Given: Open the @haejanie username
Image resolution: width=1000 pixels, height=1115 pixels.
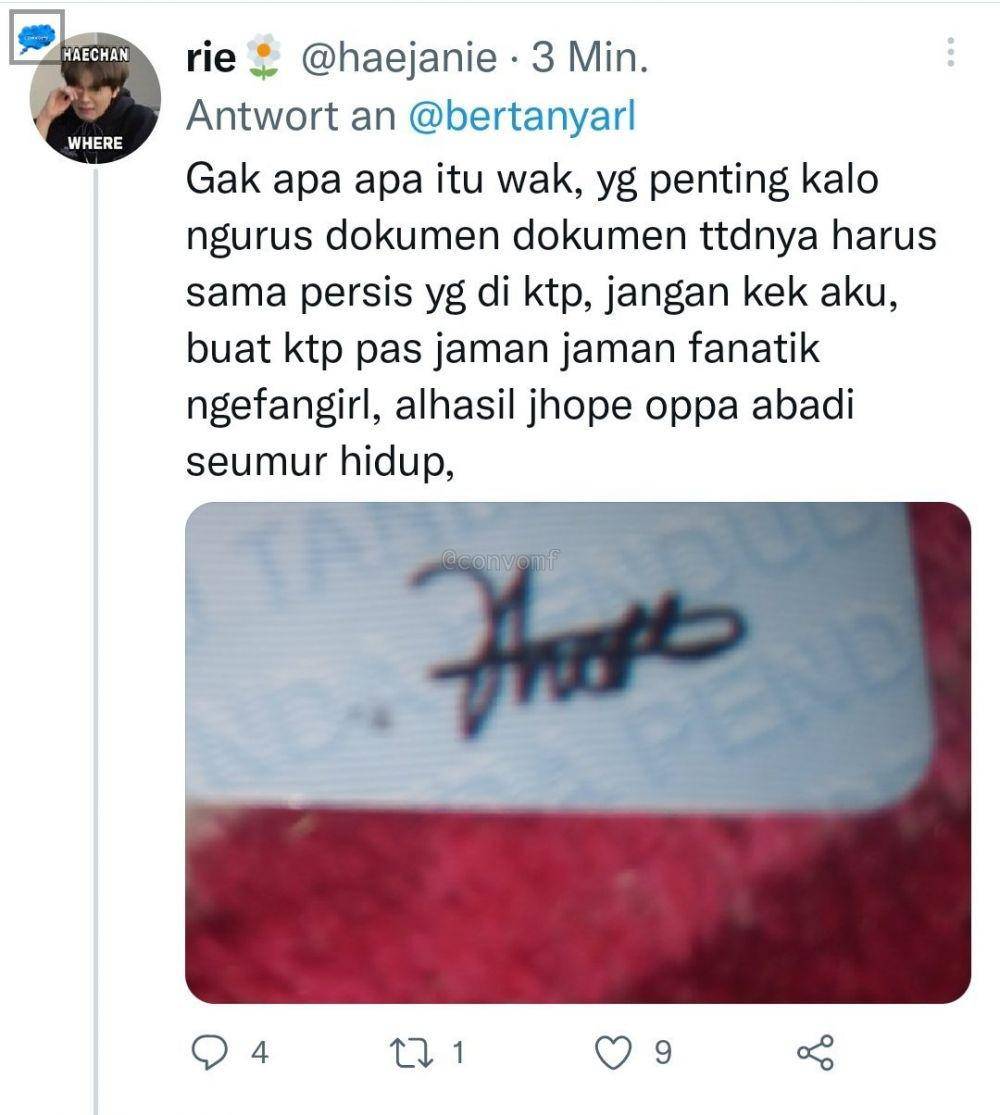Looking at the screenshot, I should [398, 59].
